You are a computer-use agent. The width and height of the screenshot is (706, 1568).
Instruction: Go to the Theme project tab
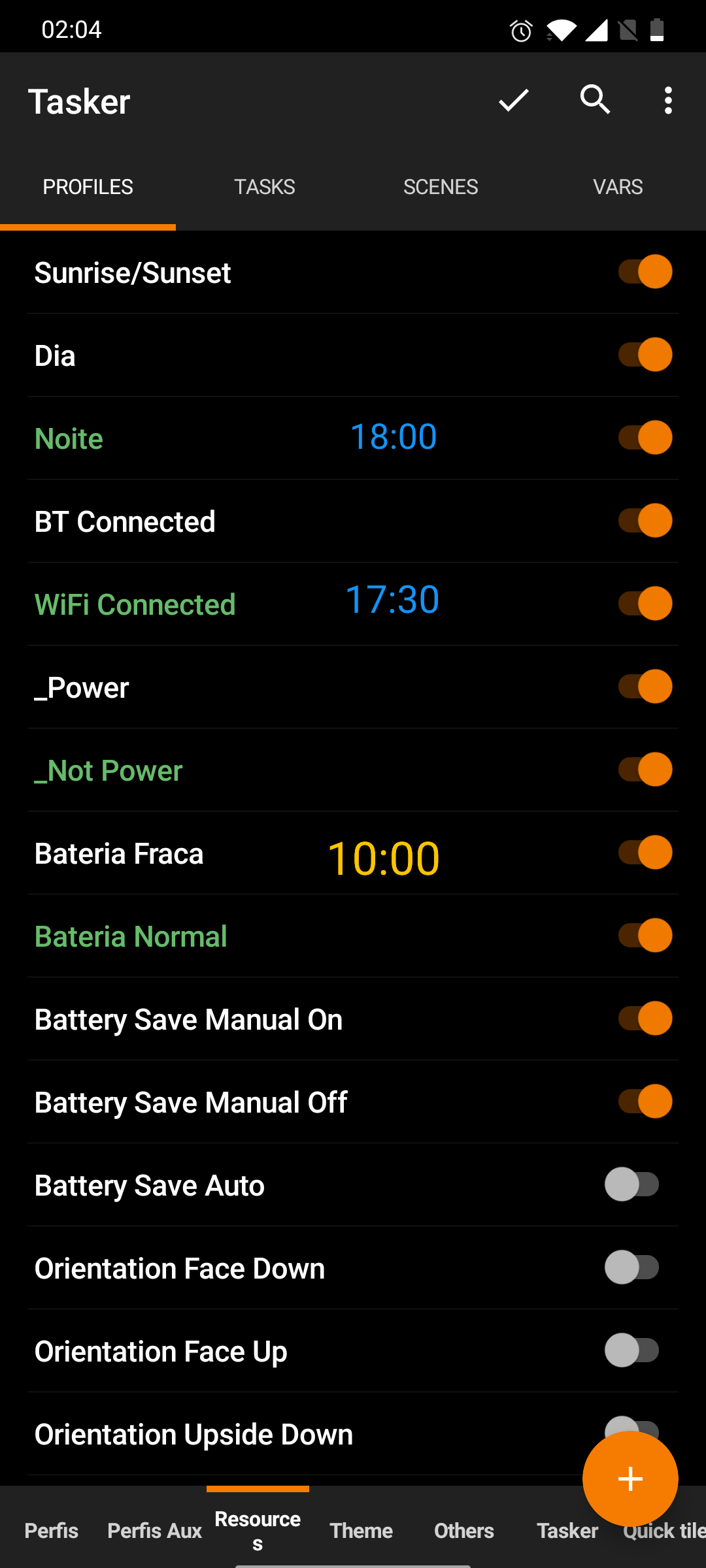point(361,1530)
